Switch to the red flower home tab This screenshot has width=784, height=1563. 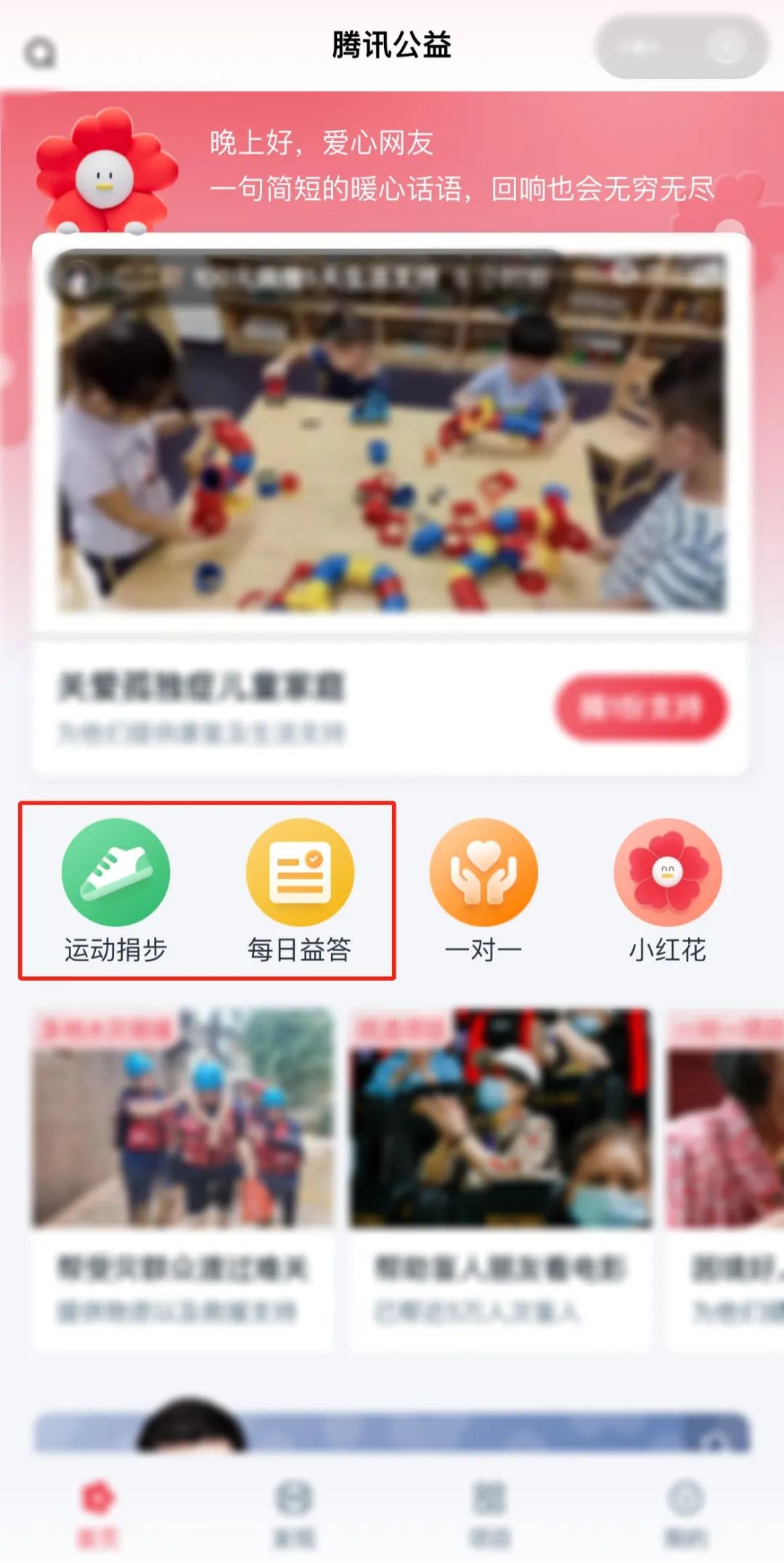pos(97,1513)
